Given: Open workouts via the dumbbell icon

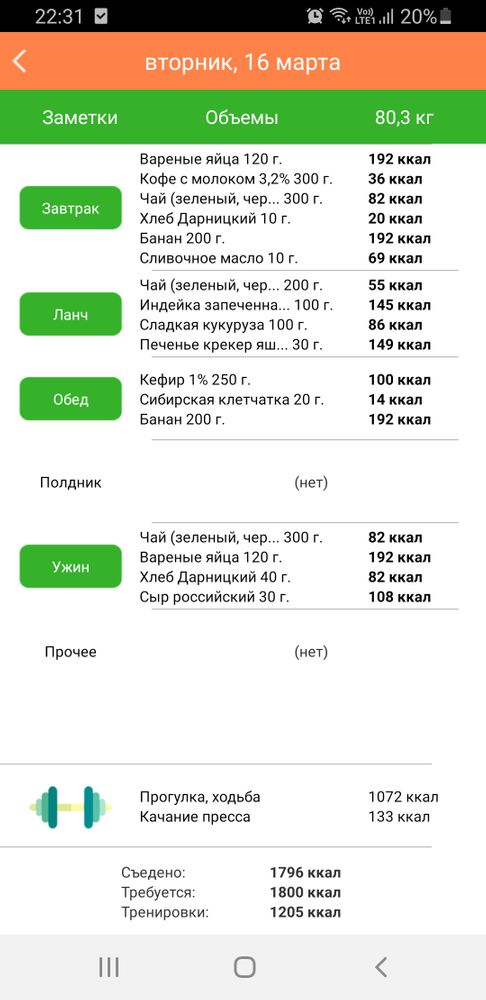Looking at the screenshot, I should pos(71,807).
